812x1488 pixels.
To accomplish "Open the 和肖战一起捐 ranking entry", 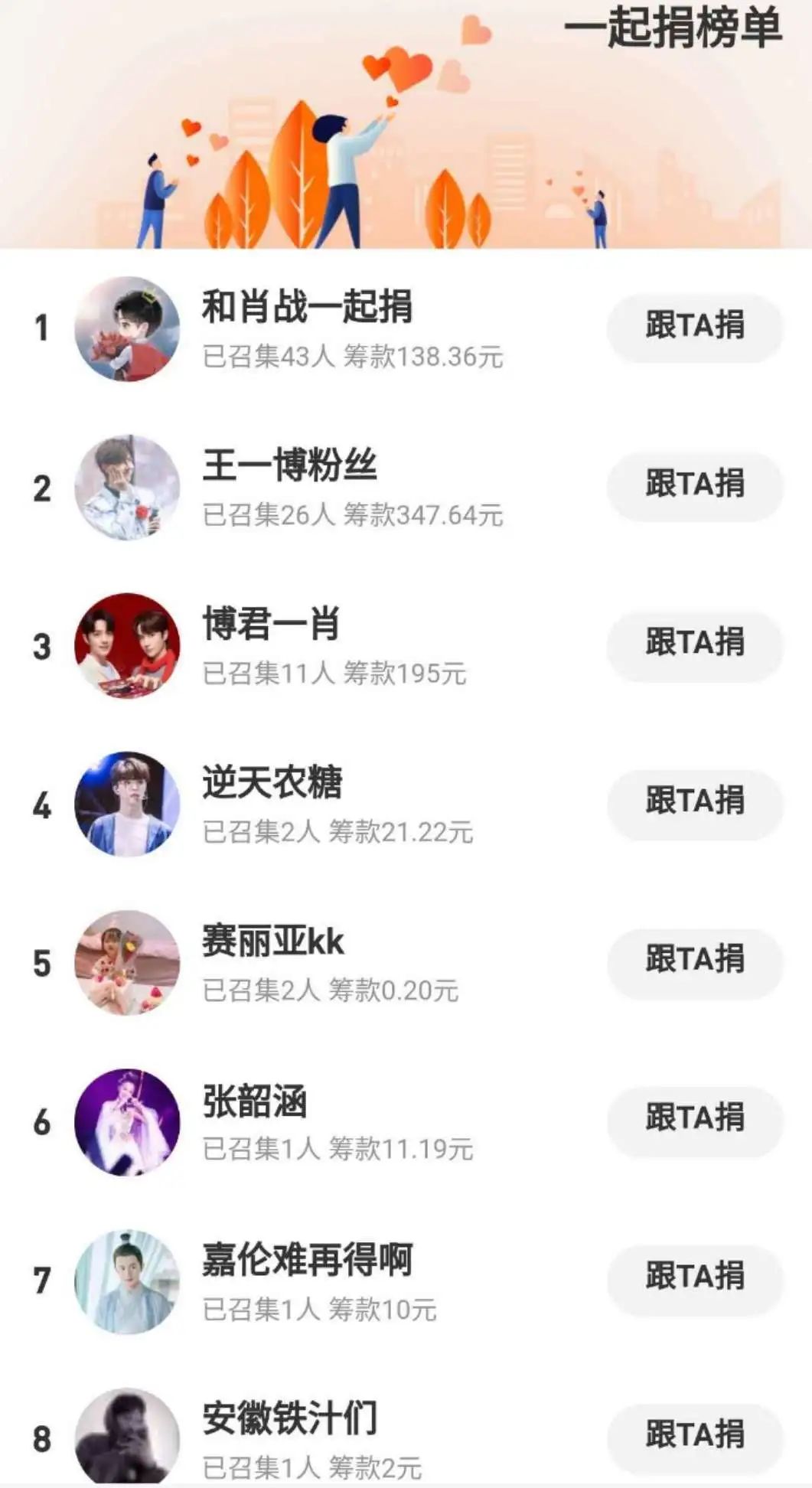I will (x=307, y=308).
